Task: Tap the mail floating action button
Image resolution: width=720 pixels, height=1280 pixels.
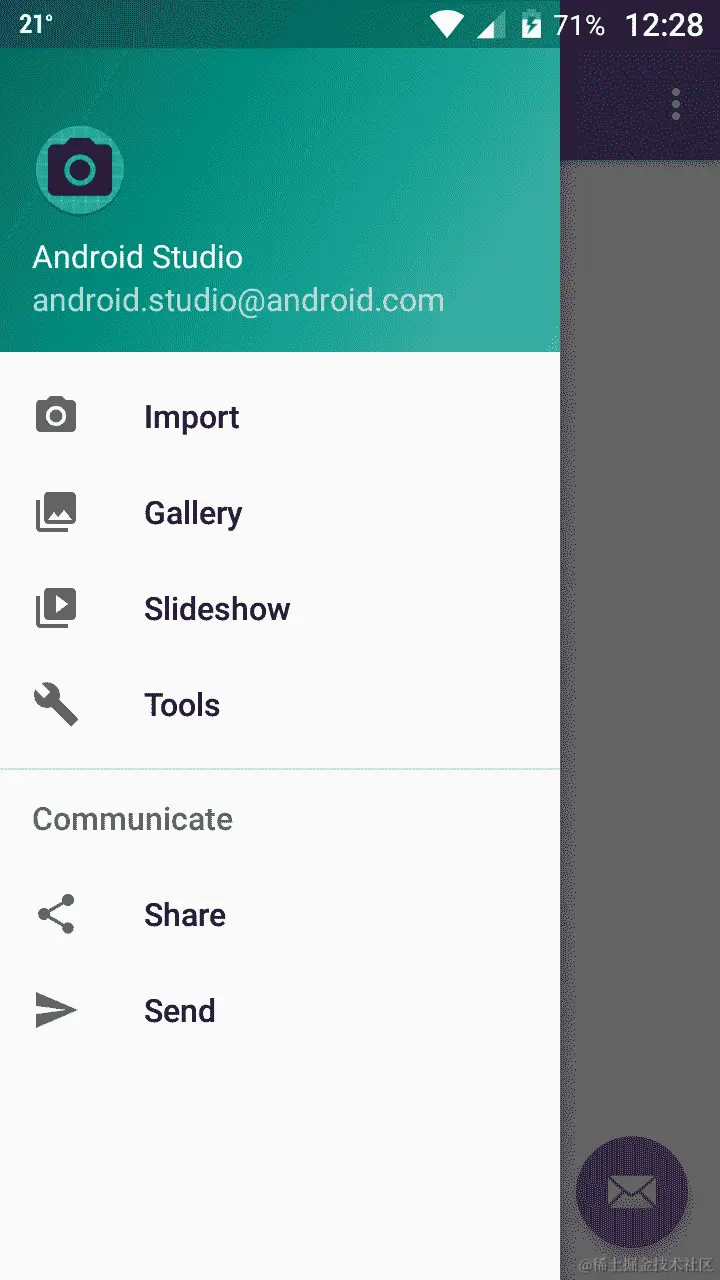Action: pos(632,1192)
